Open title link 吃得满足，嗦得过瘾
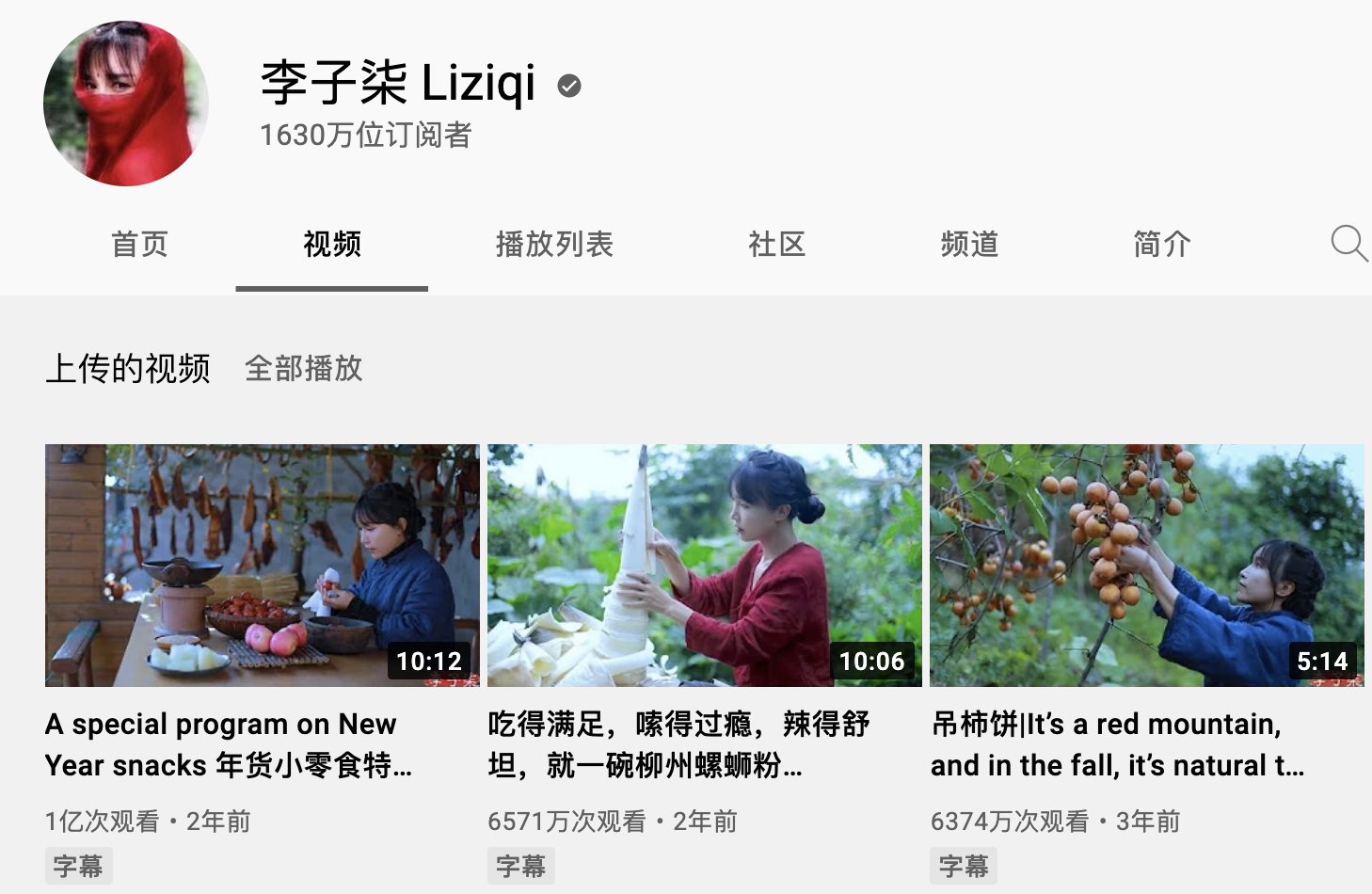Image resolution: width=1372 pixels, height=894 pixels. click(678, 744)
